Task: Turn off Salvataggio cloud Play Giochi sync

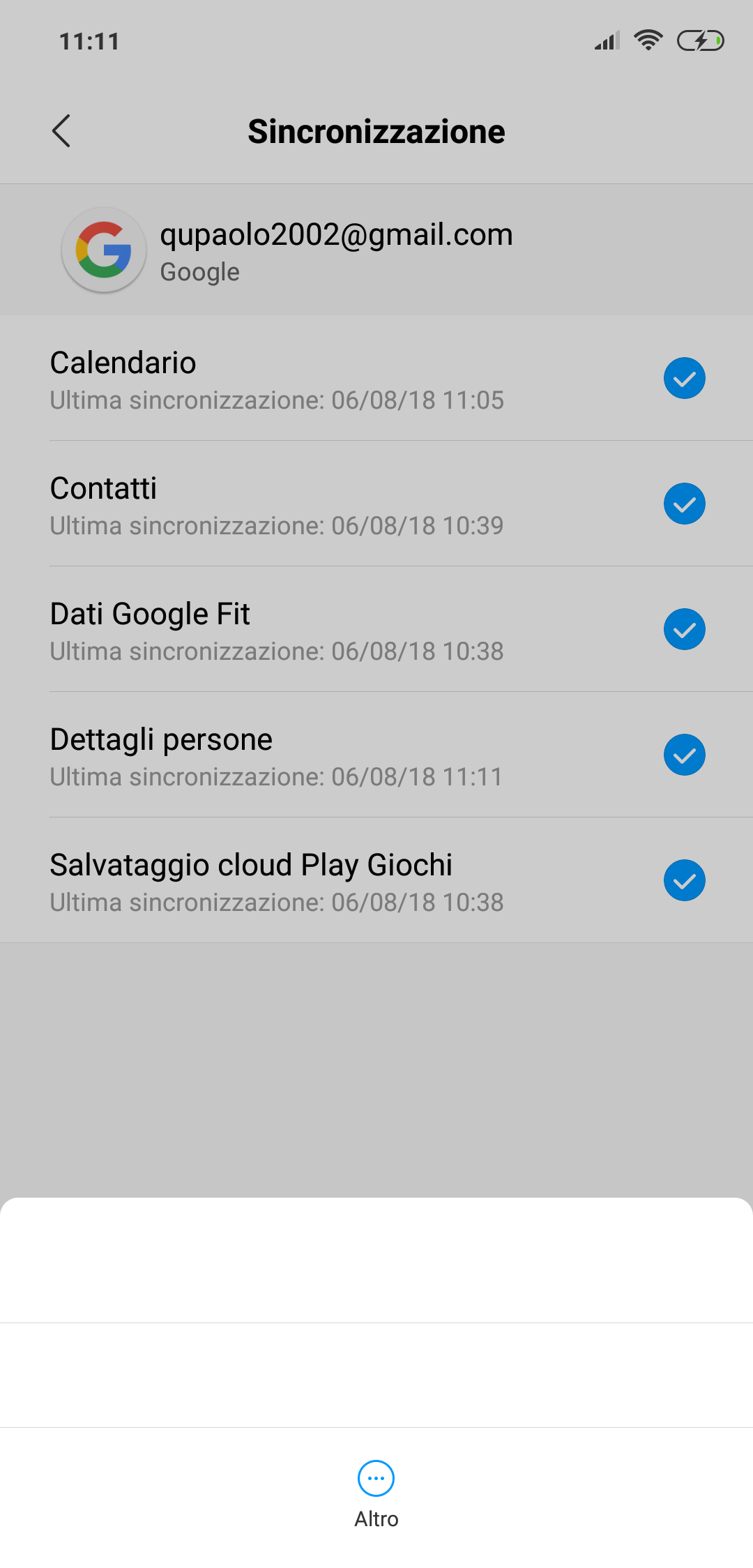Action: 684,880
